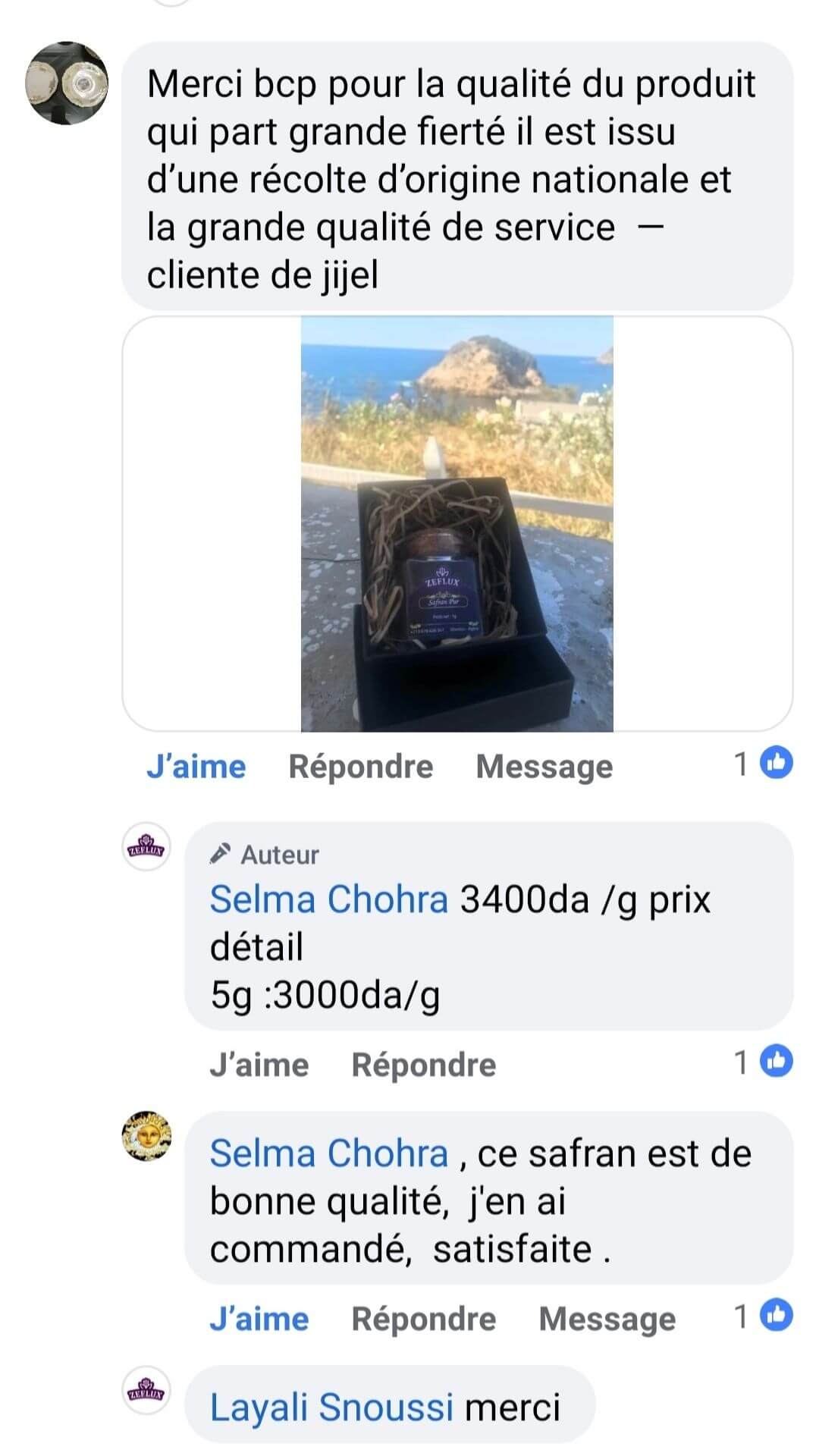Tap J'aime under the Jijel client comment

coord(196,766)
